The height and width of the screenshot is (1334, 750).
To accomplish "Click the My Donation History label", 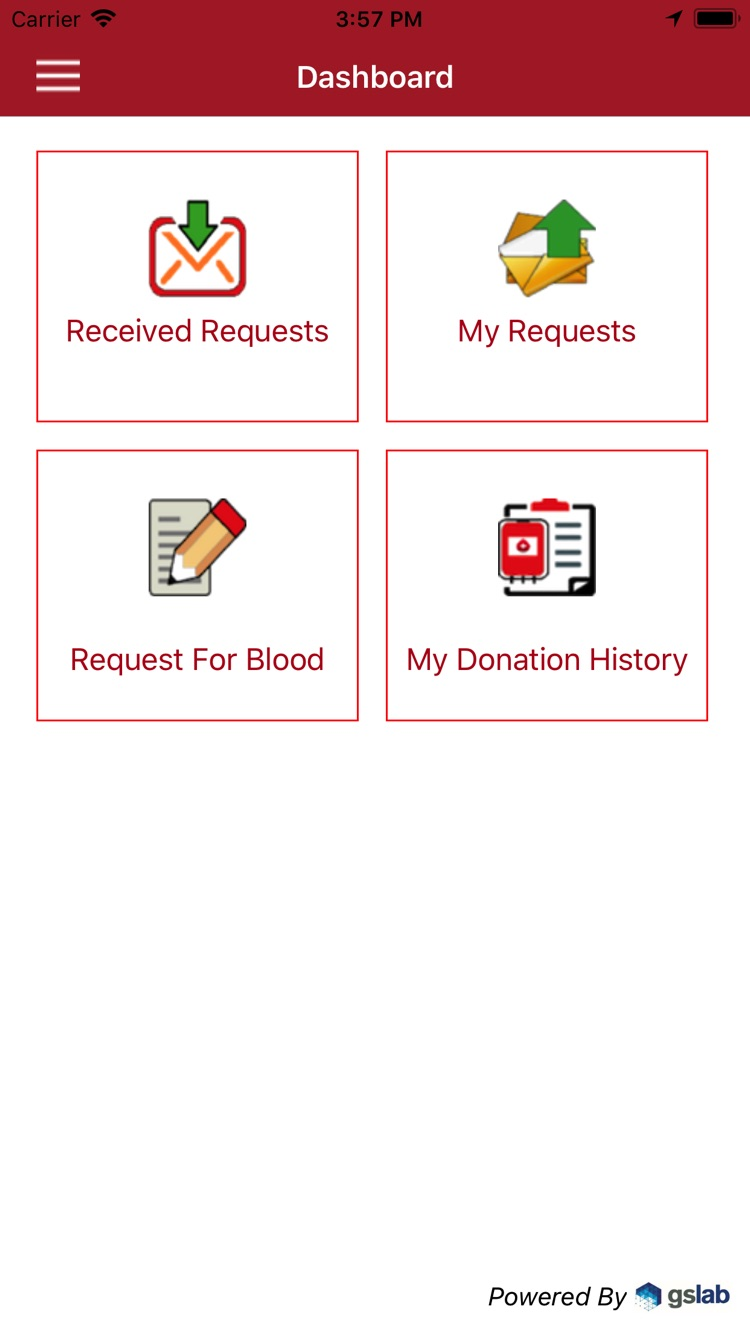I will [545, 659].
